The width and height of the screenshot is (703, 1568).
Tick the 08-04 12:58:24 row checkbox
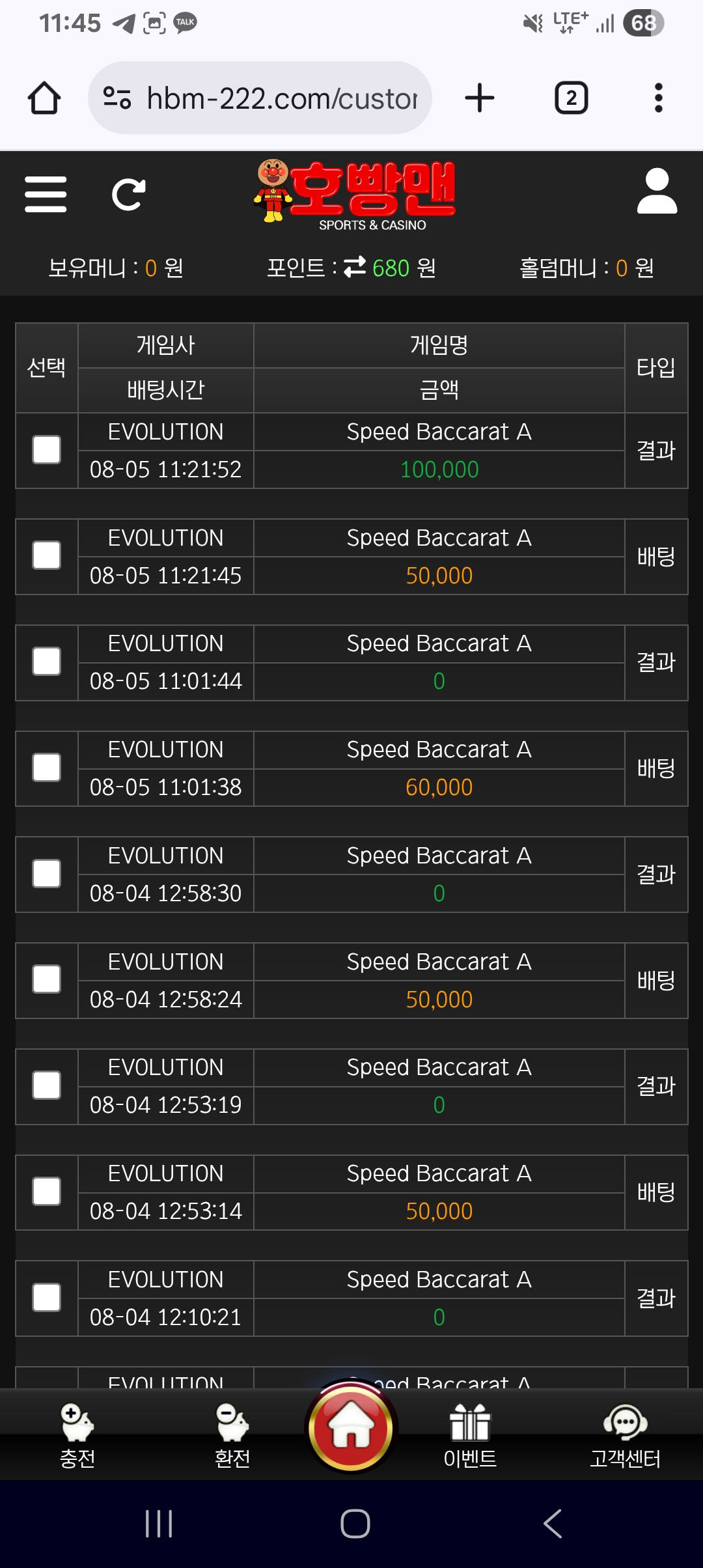[47, 980]
